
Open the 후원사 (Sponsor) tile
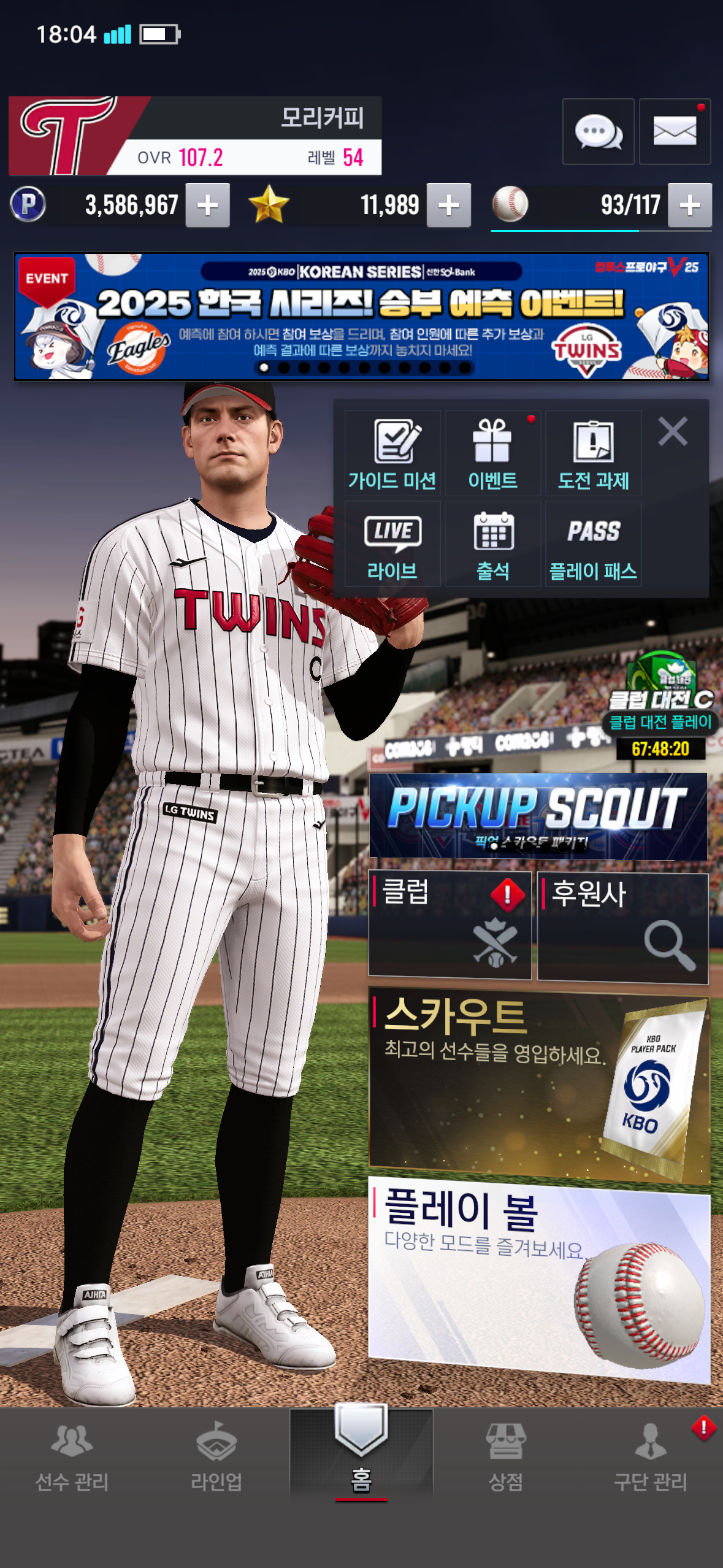[x=622, y=928]
